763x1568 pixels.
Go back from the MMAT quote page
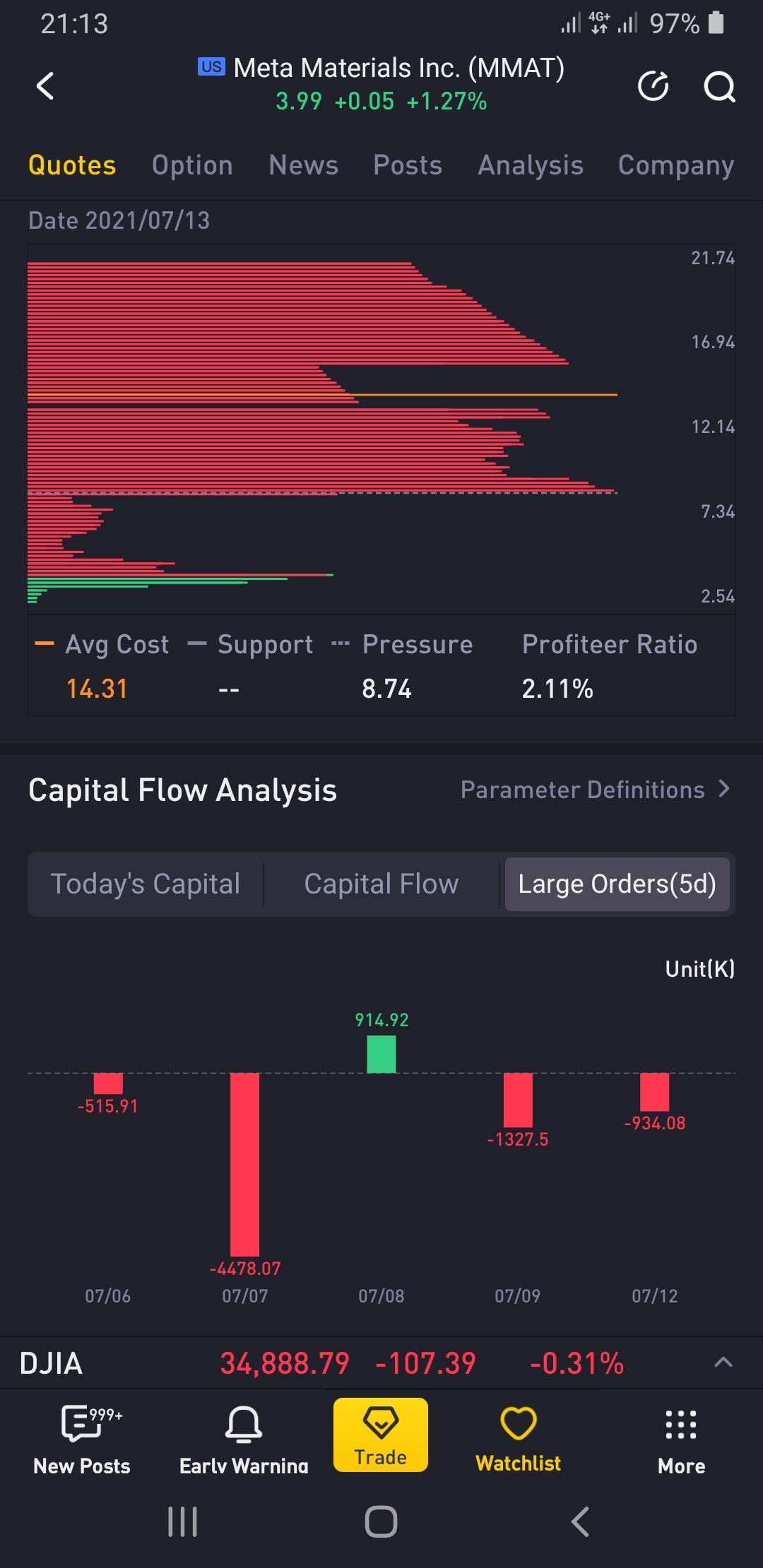(x=45, y=86)
